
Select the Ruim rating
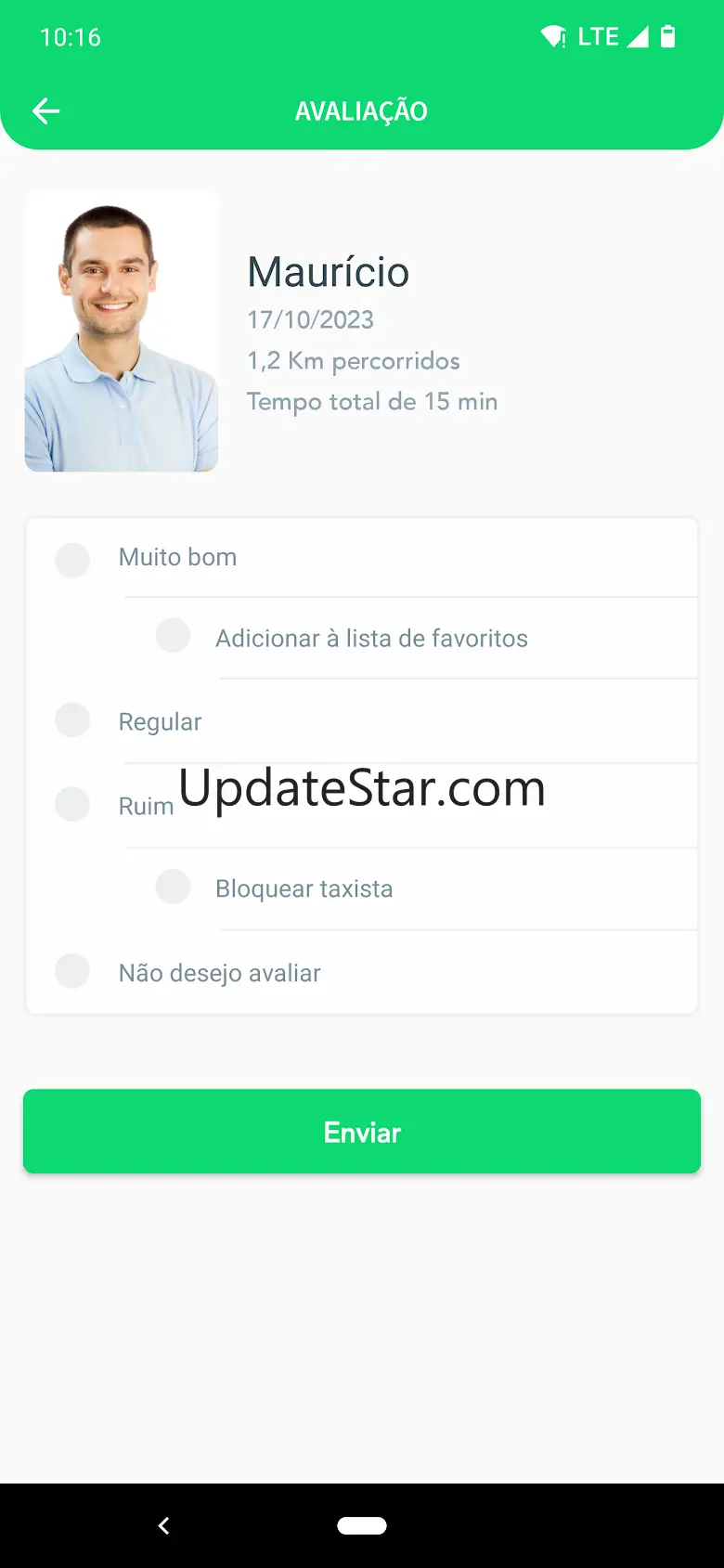coord(72,803)
